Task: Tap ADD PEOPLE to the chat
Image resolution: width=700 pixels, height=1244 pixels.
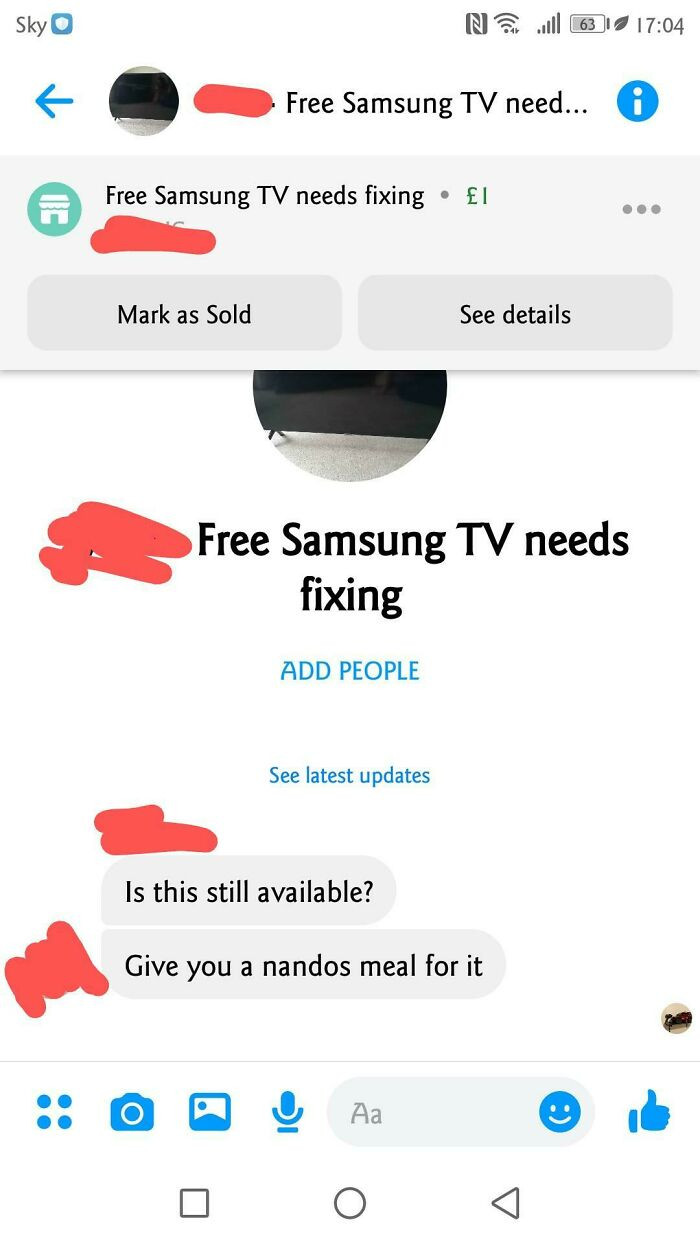Action: pos(349,671)
